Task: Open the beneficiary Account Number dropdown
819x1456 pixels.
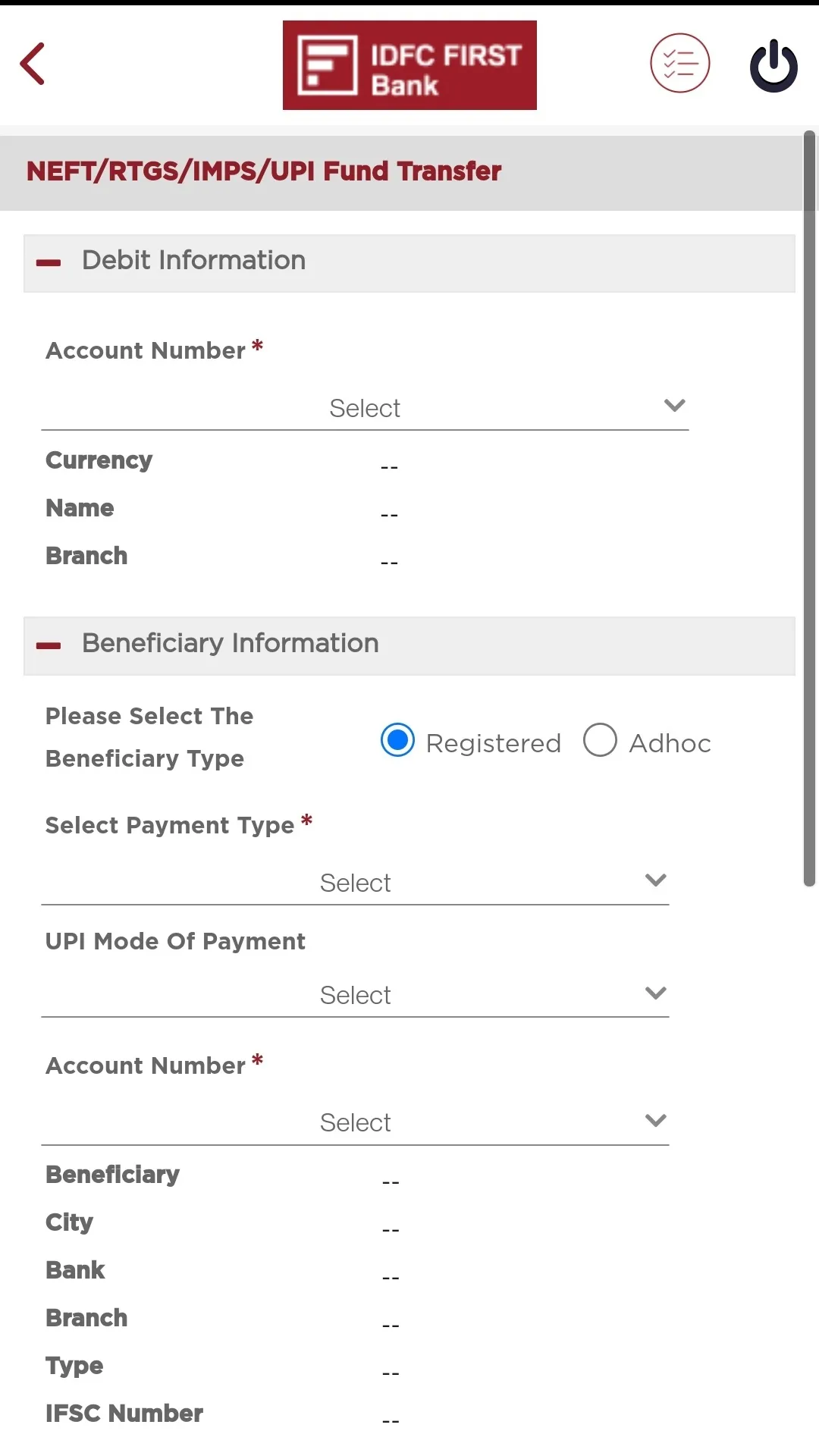Action: [x=356, y=1122]
